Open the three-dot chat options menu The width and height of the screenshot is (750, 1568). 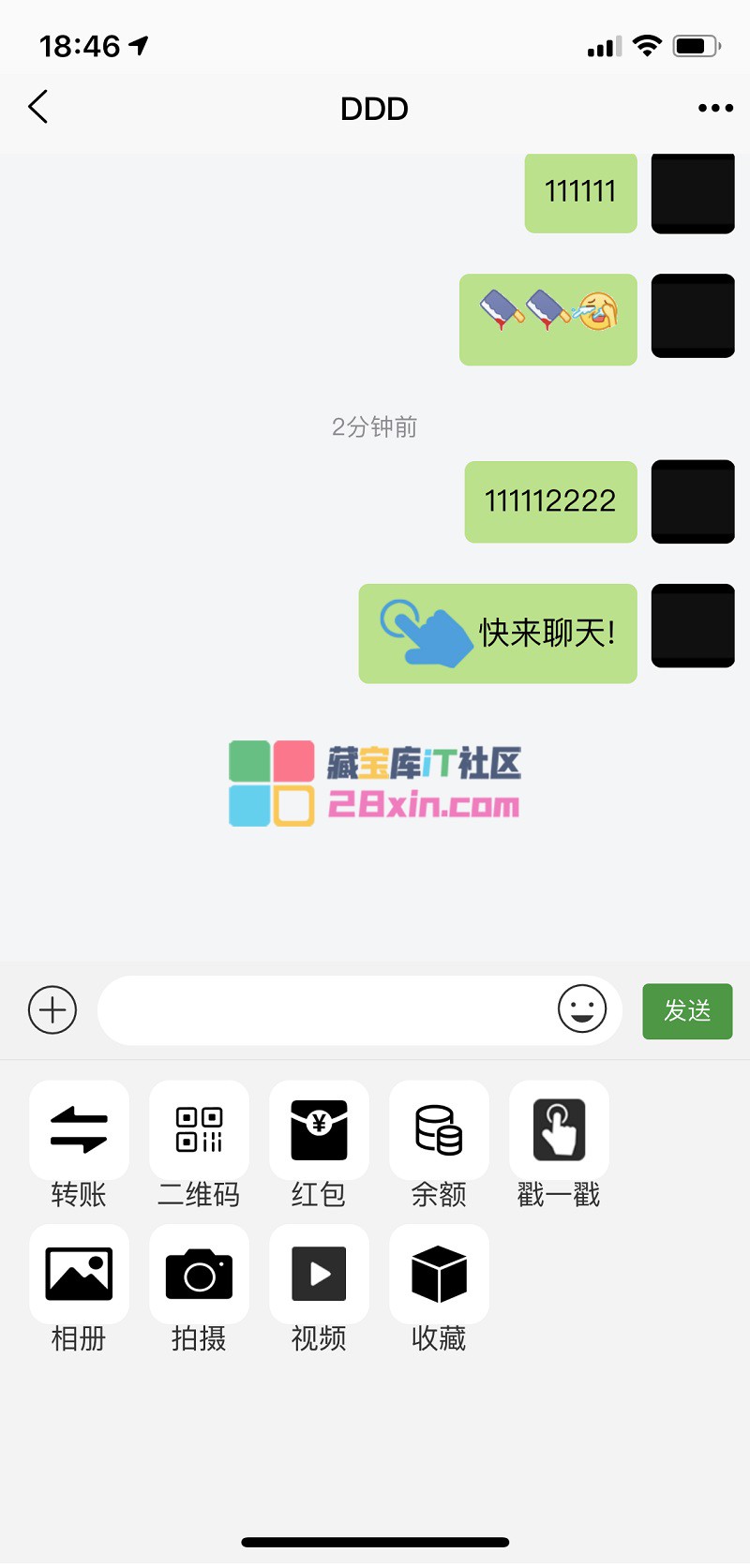[715, 109]
